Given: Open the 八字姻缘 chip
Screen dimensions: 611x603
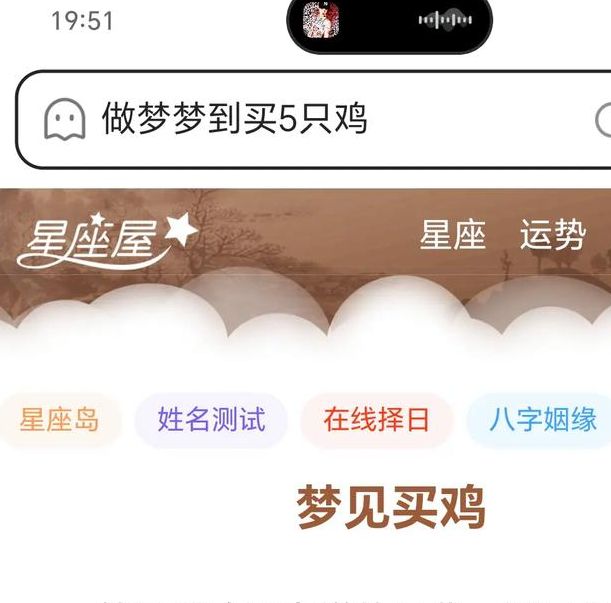Looking at the screenshot, I should tap(542, 420).
